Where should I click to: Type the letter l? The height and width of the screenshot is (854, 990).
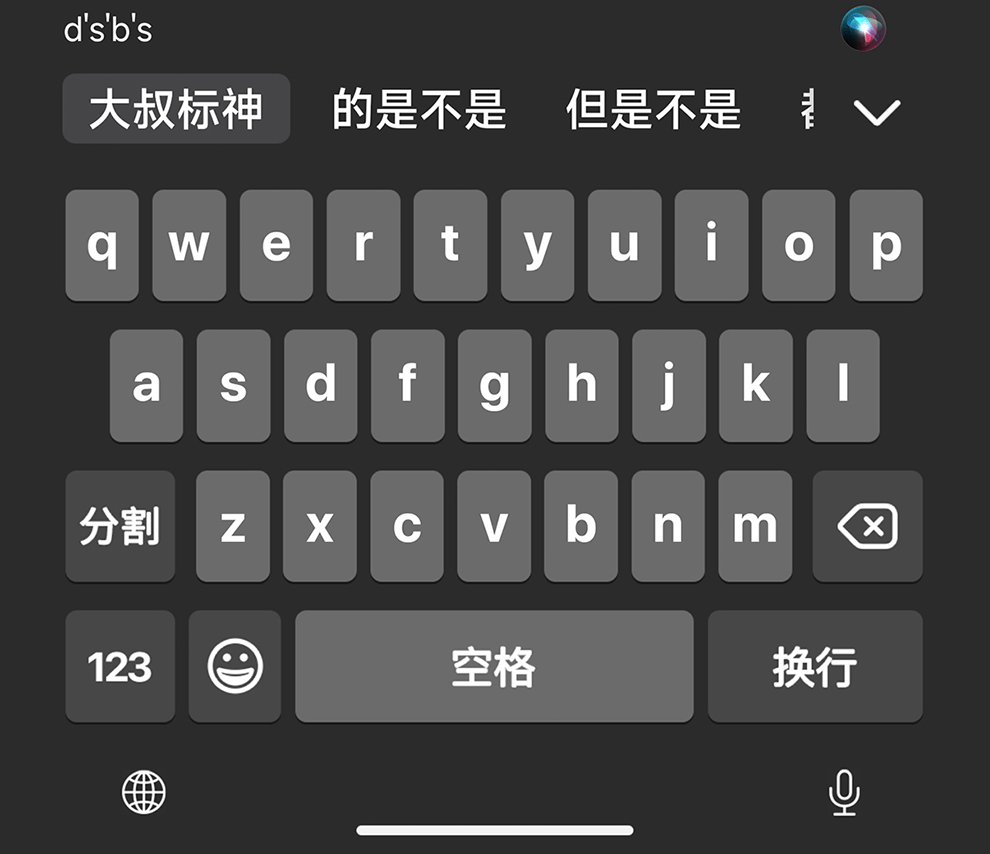[843, 385]
